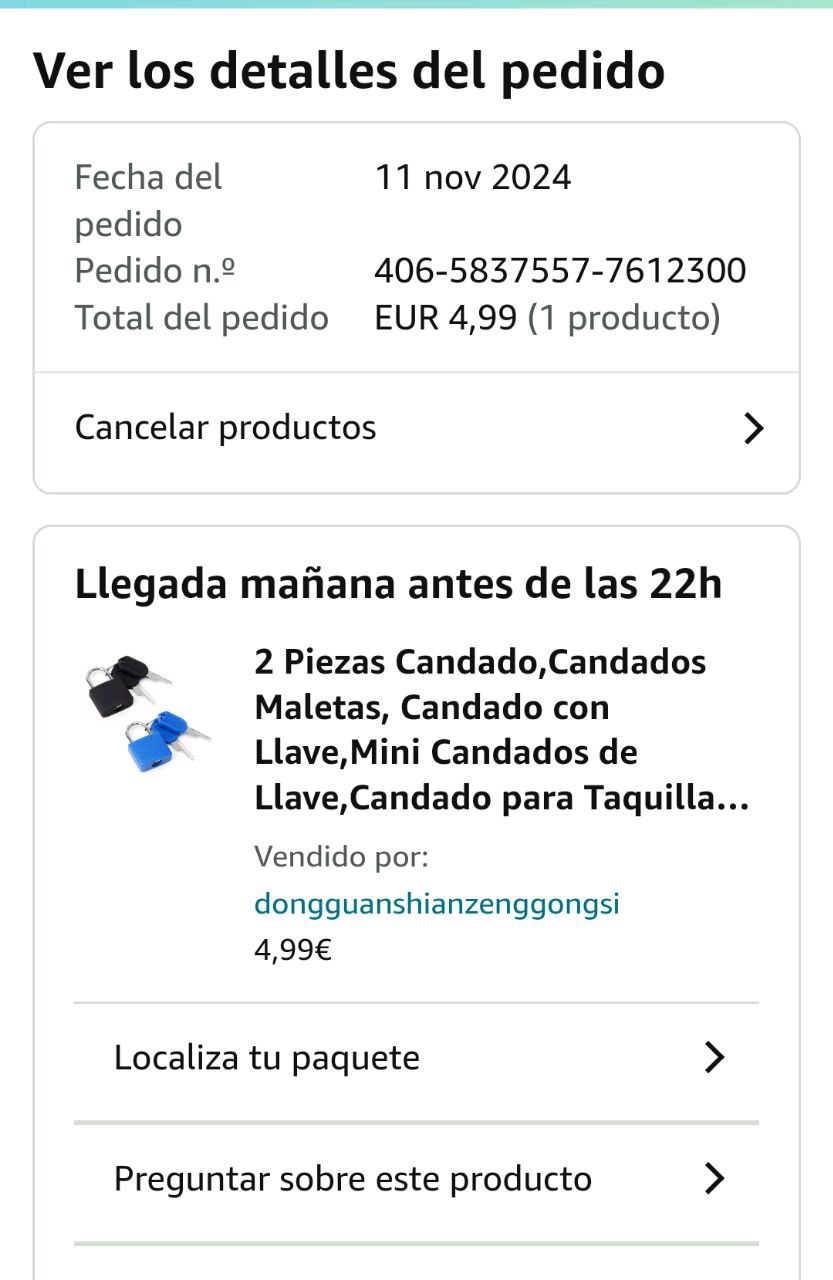833x1280 pixels.
Task: Open the Cancelar productos row
Action: point(416,428)
